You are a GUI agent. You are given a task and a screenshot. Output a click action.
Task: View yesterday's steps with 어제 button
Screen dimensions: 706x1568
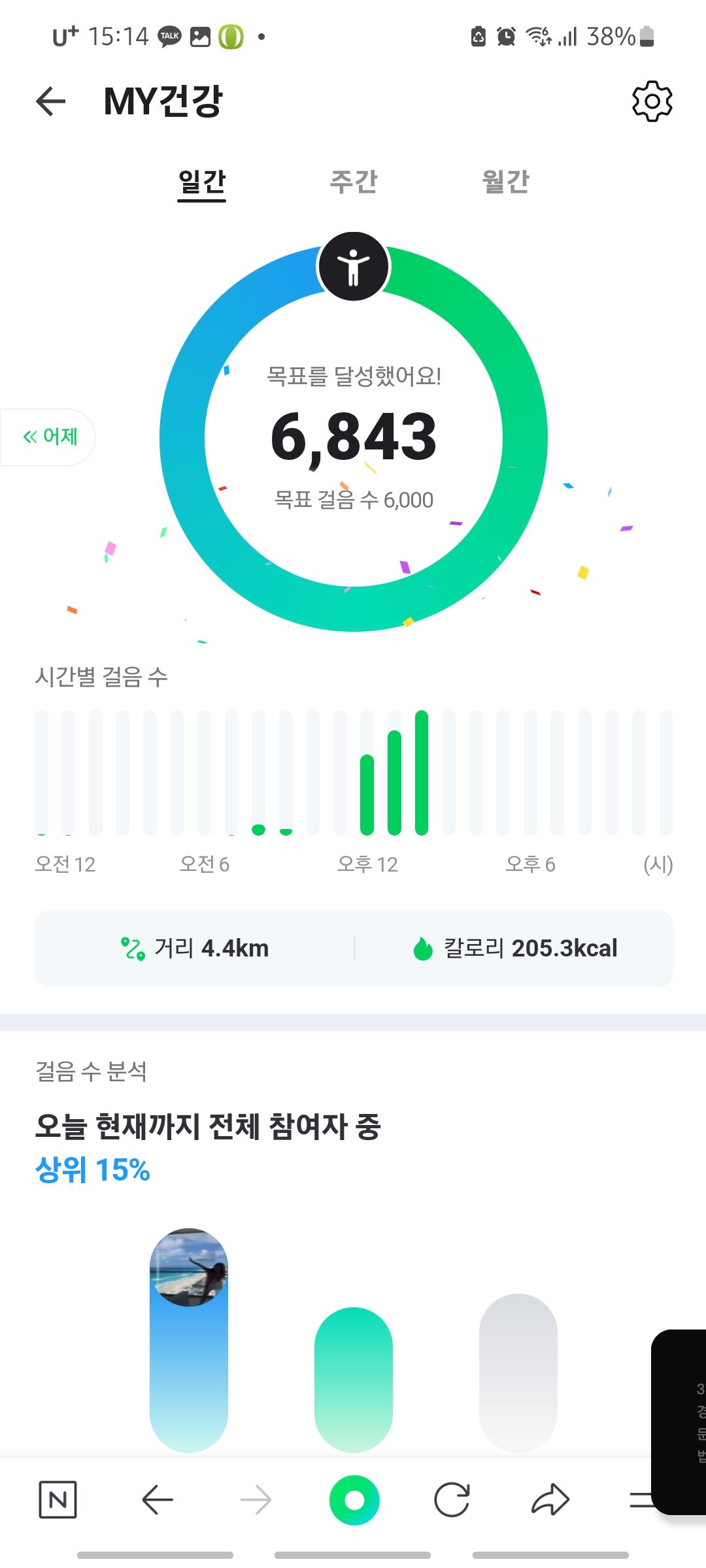click(50, 436)
